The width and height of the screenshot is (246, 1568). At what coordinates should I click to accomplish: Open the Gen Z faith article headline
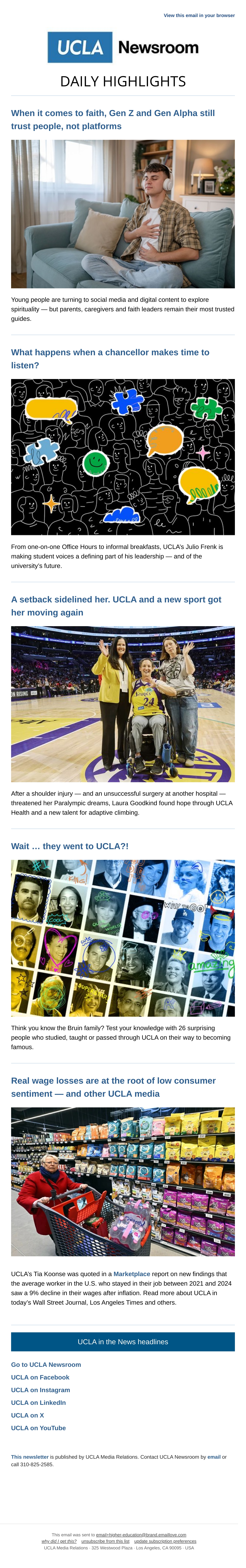[x=113, y=119]
